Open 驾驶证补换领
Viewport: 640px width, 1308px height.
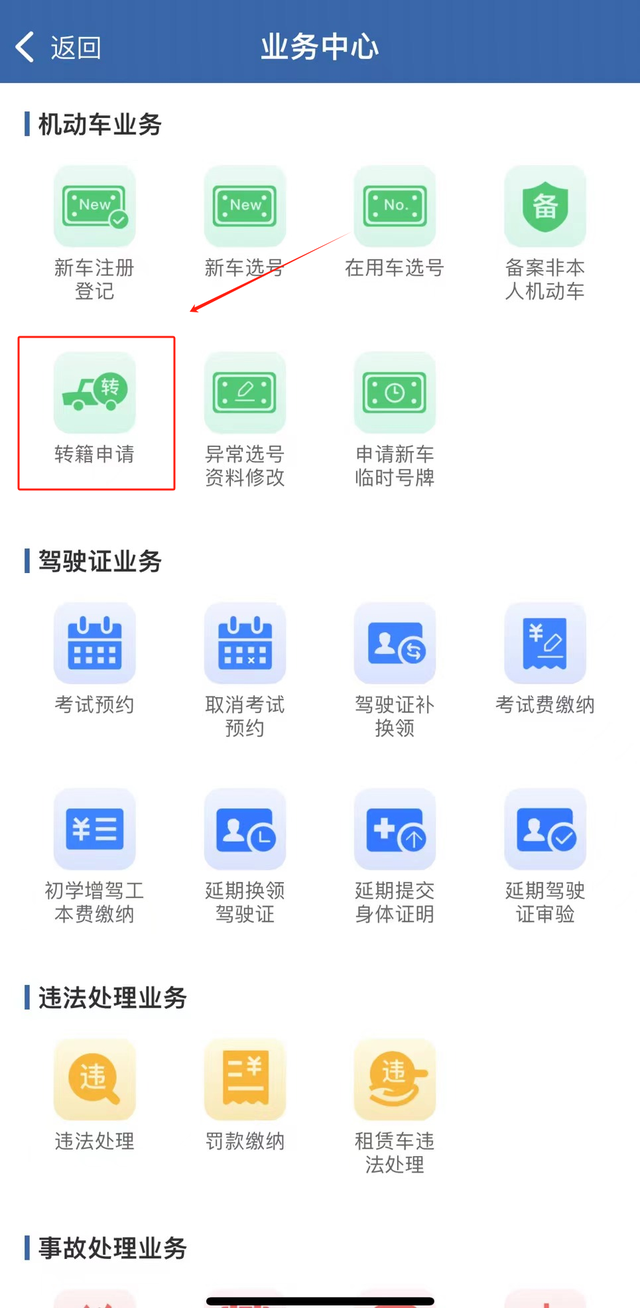(395, 670)
